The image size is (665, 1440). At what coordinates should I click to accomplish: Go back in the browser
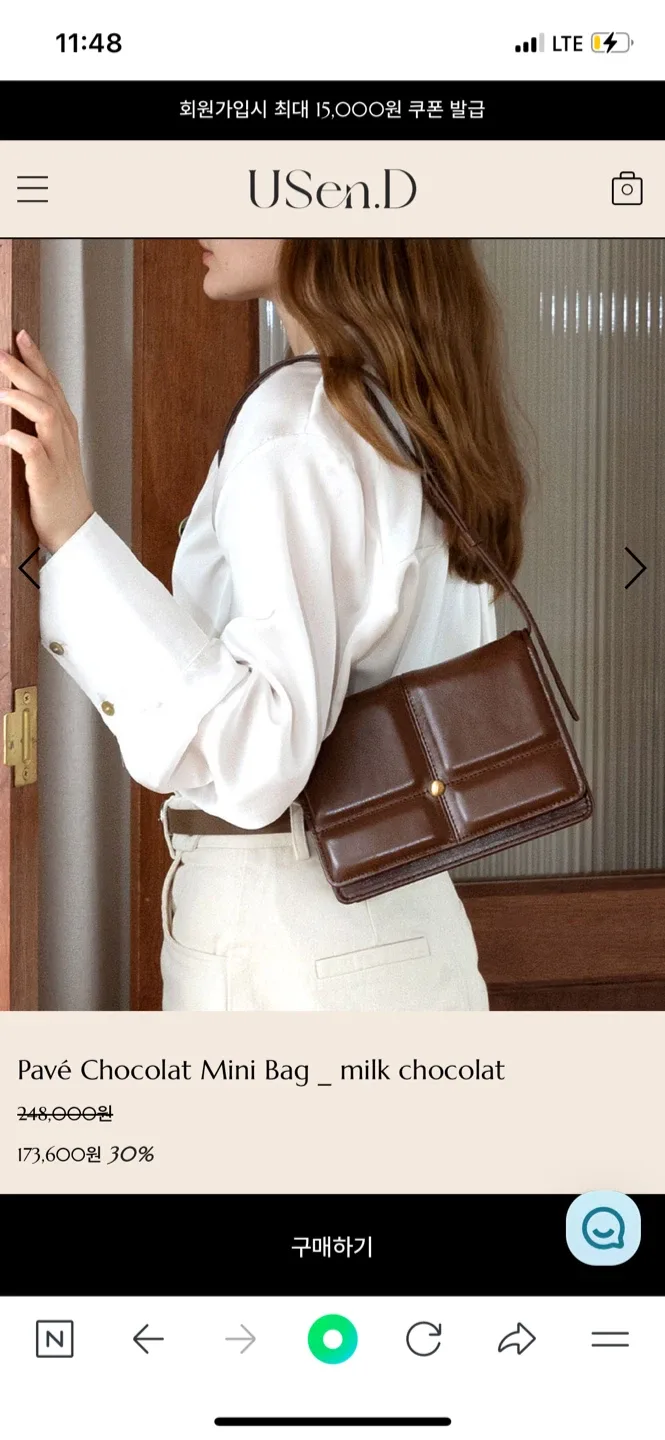pyautogui.click(x=148, y=1339)
